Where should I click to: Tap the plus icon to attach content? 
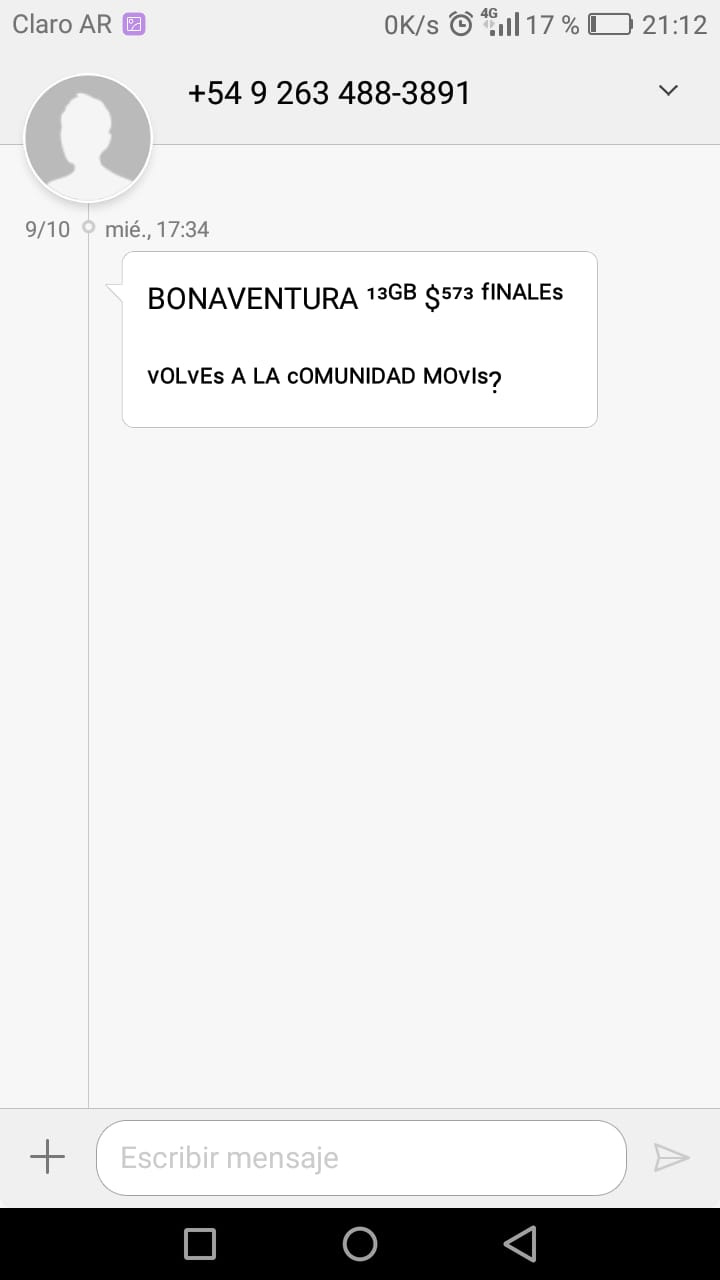(x=47, y=1158)
